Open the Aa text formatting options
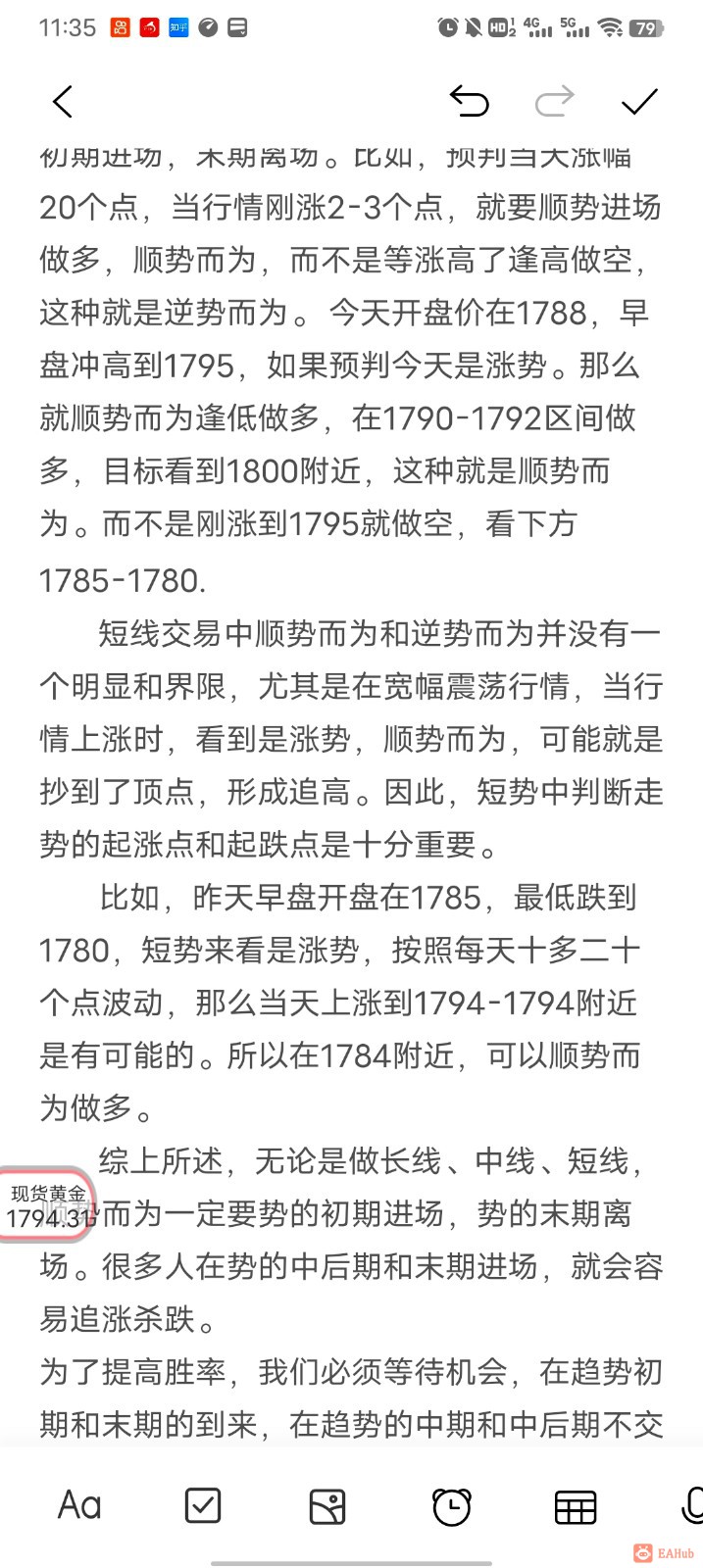 (x=79, y=1505)
